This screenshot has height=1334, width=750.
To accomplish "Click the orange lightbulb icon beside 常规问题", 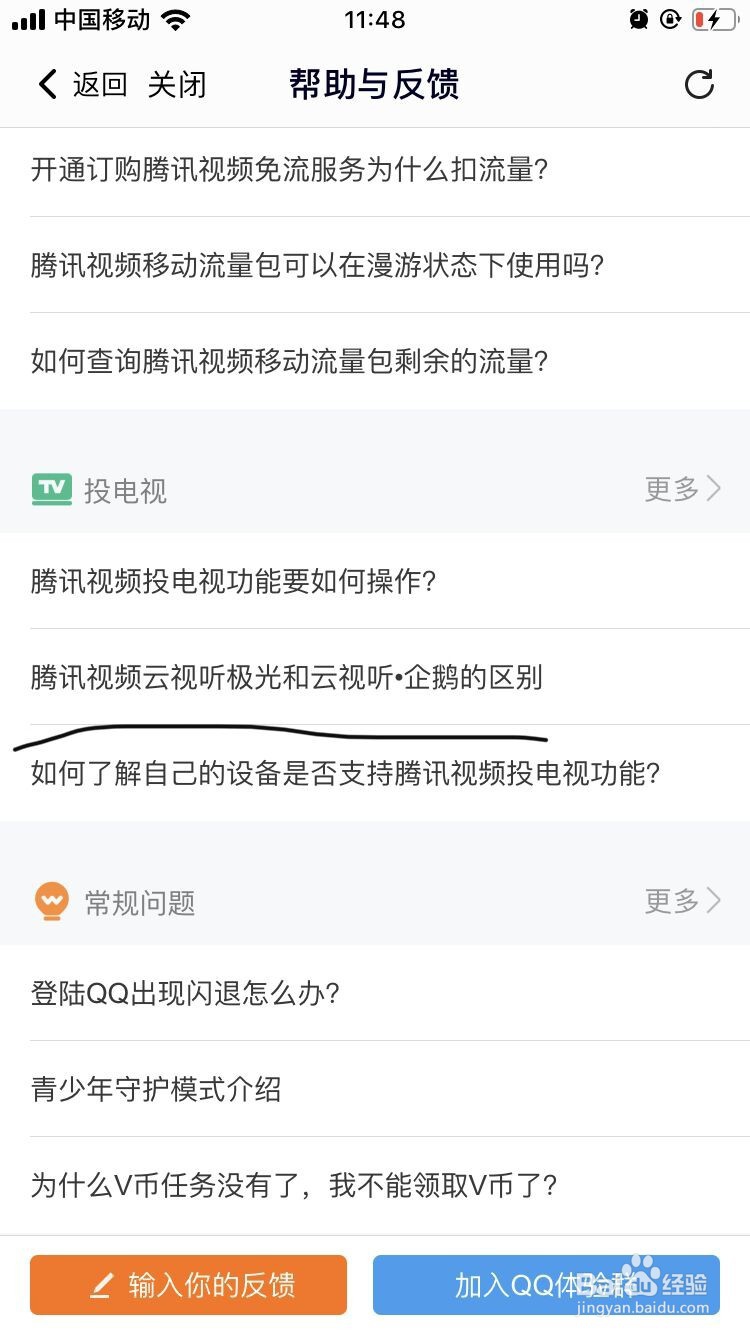I will [50, 900].
